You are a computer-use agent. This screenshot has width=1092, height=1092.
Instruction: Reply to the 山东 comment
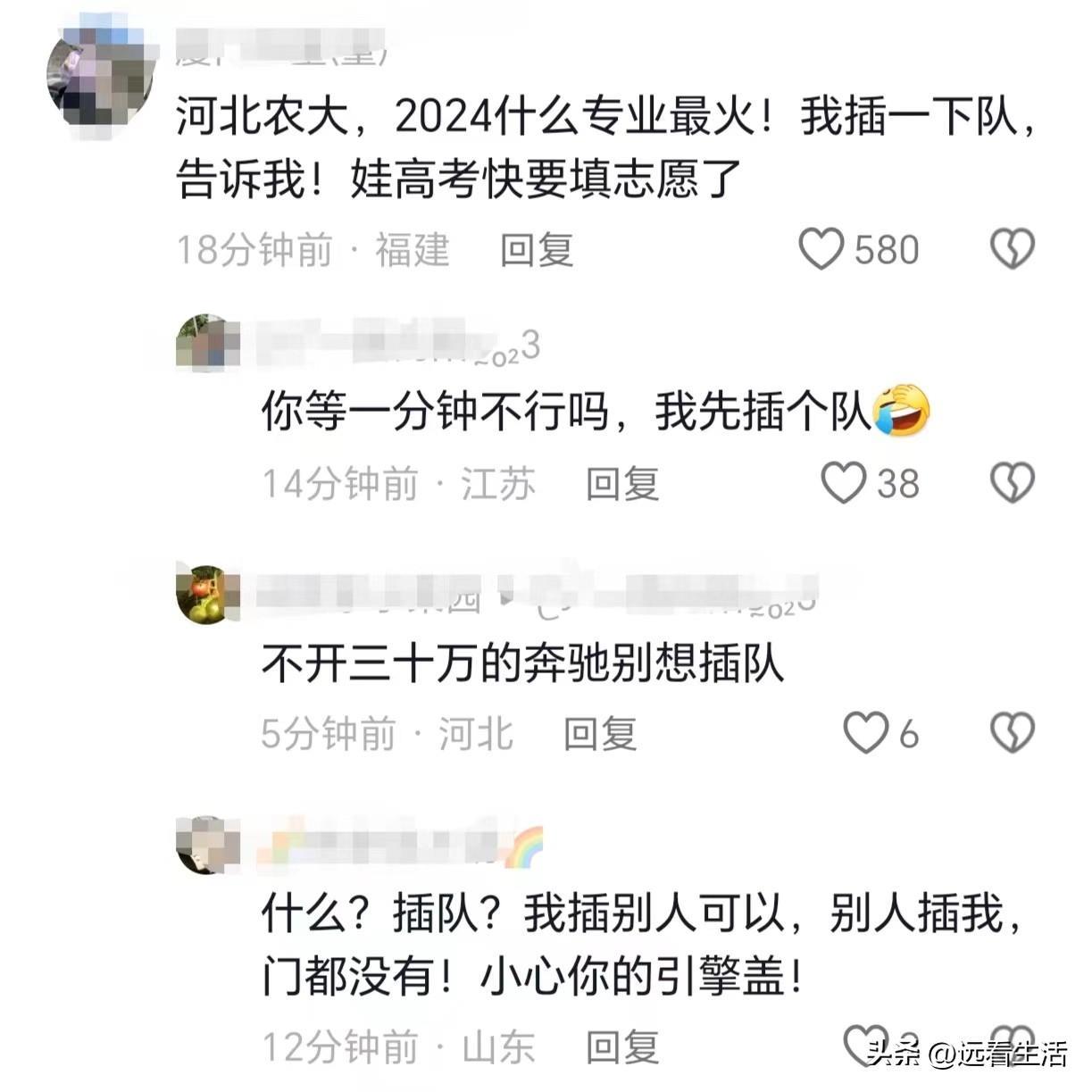point(622,1046)
